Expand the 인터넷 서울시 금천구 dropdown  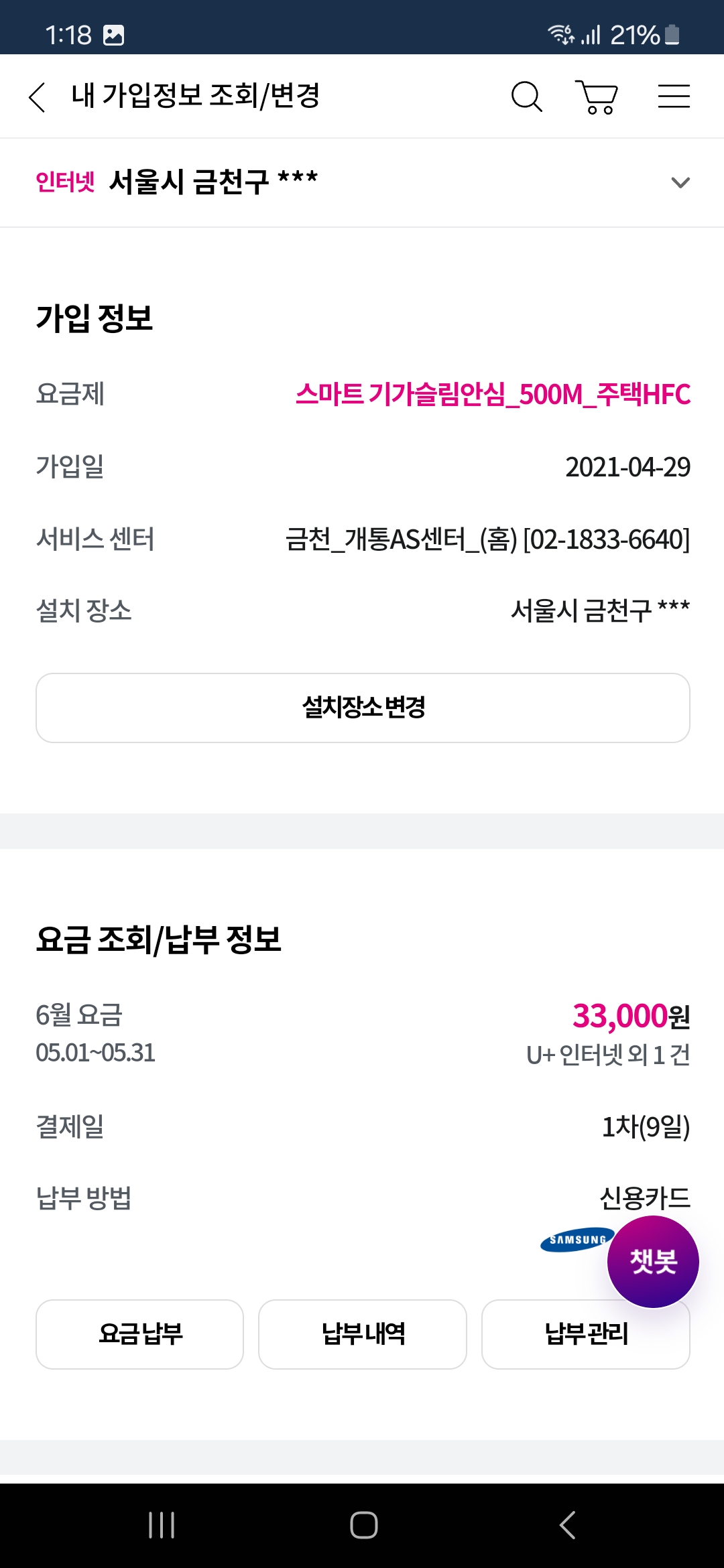click(680, 182)
